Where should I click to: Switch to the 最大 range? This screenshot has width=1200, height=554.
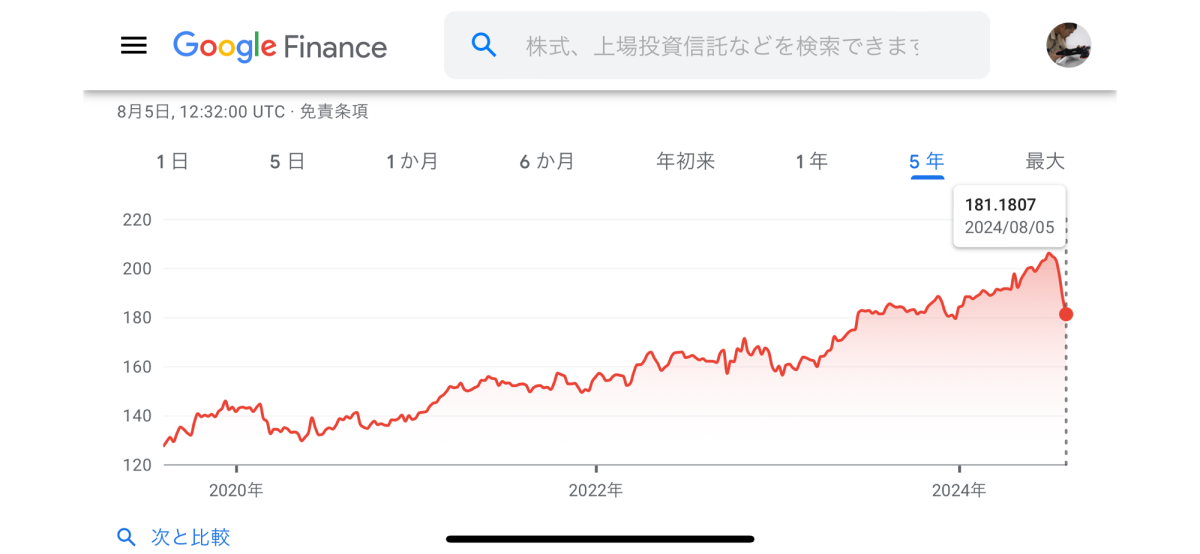tap(1045, 161)
